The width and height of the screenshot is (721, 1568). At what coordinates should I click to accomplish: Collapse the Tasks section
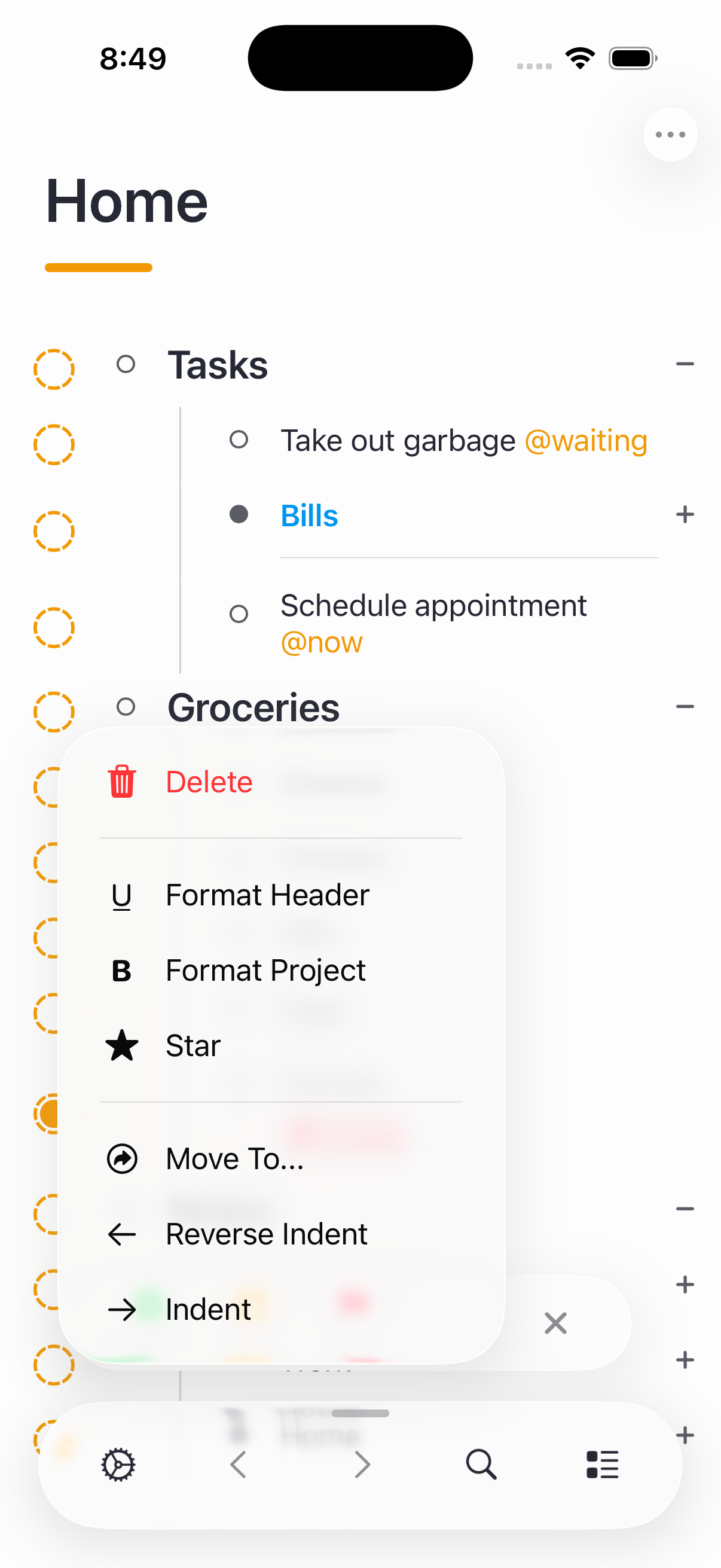click(x=685, y=364)
